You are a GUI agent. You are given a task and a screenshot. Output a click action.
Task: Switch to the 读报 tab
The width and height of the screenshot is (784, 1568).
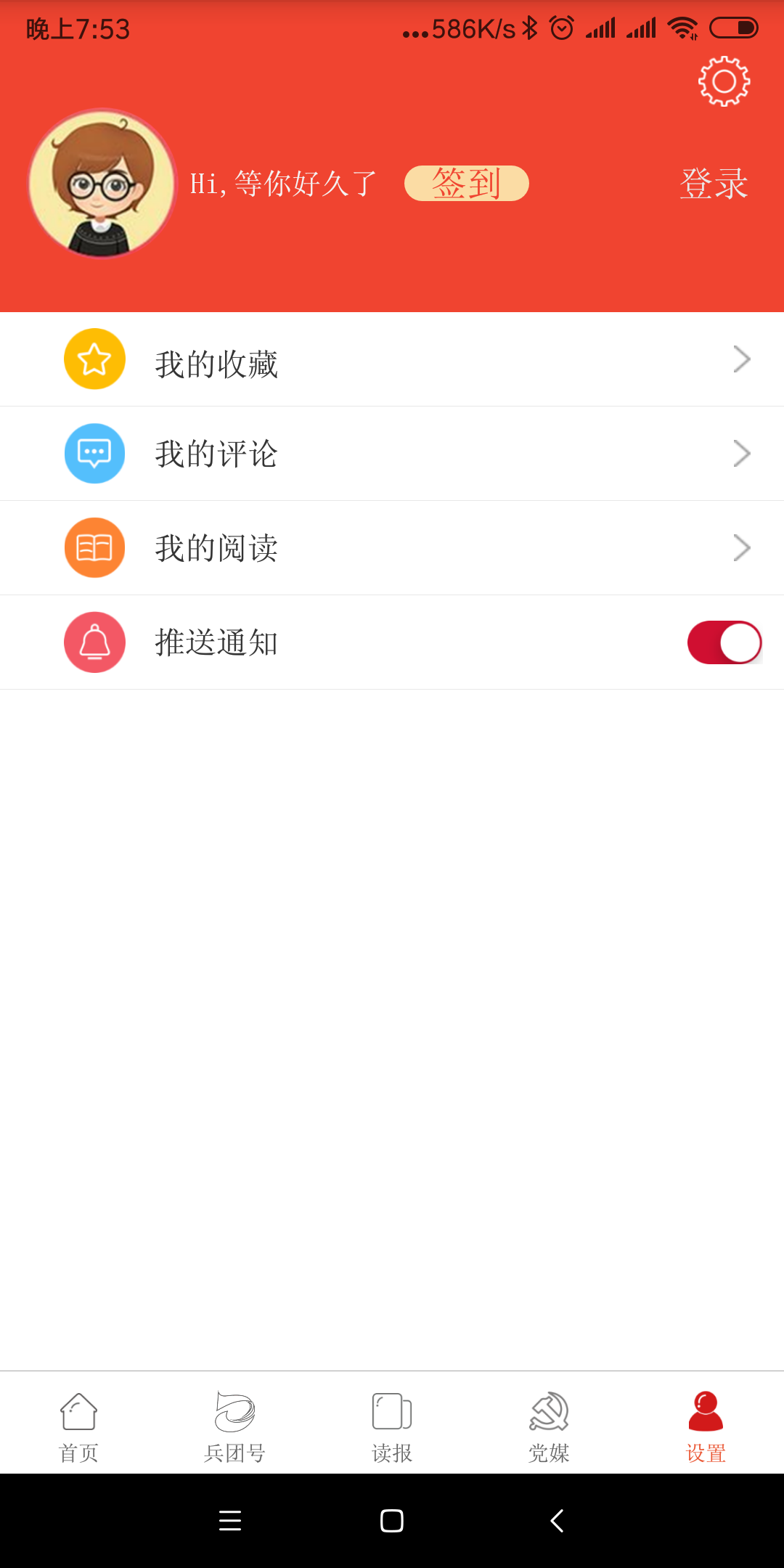pos(391,1426)
